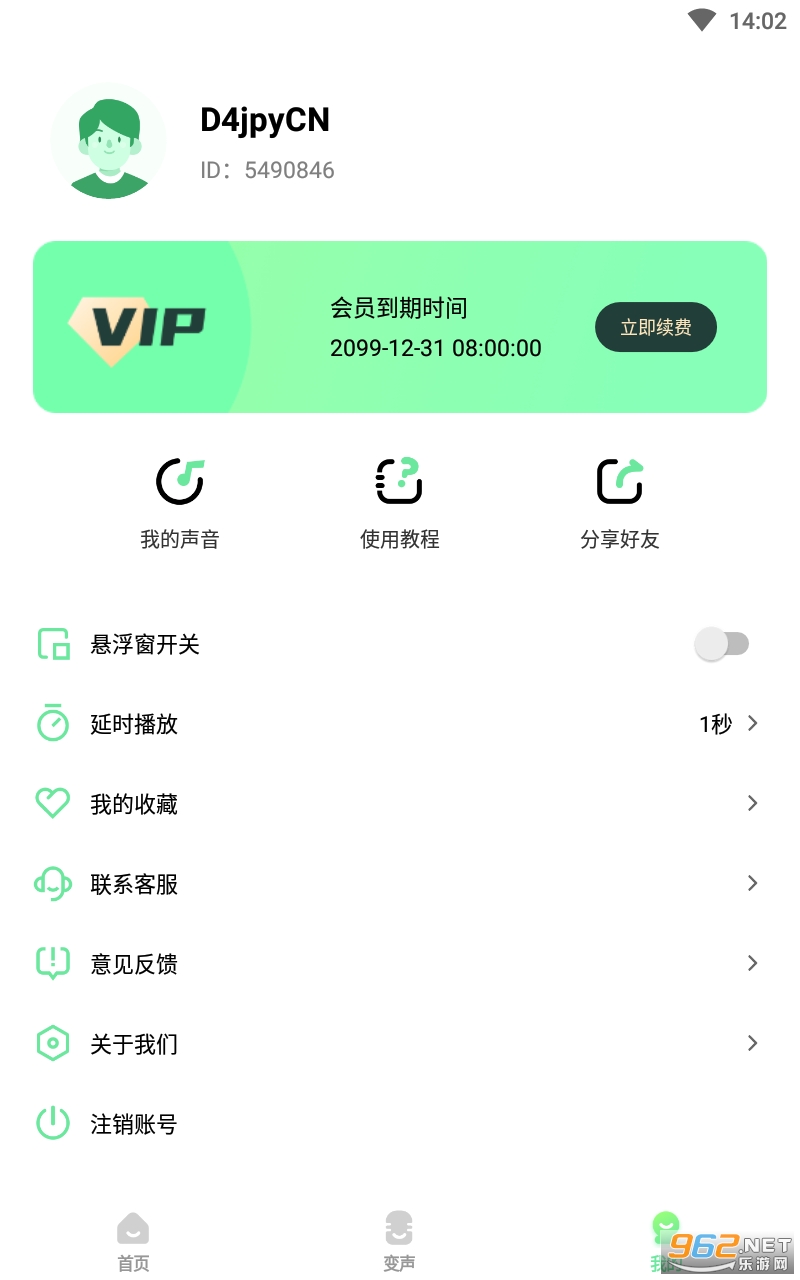Toggle the 悬浮窗开关 switch
800x1280 pixels.
tap(721, 644)
